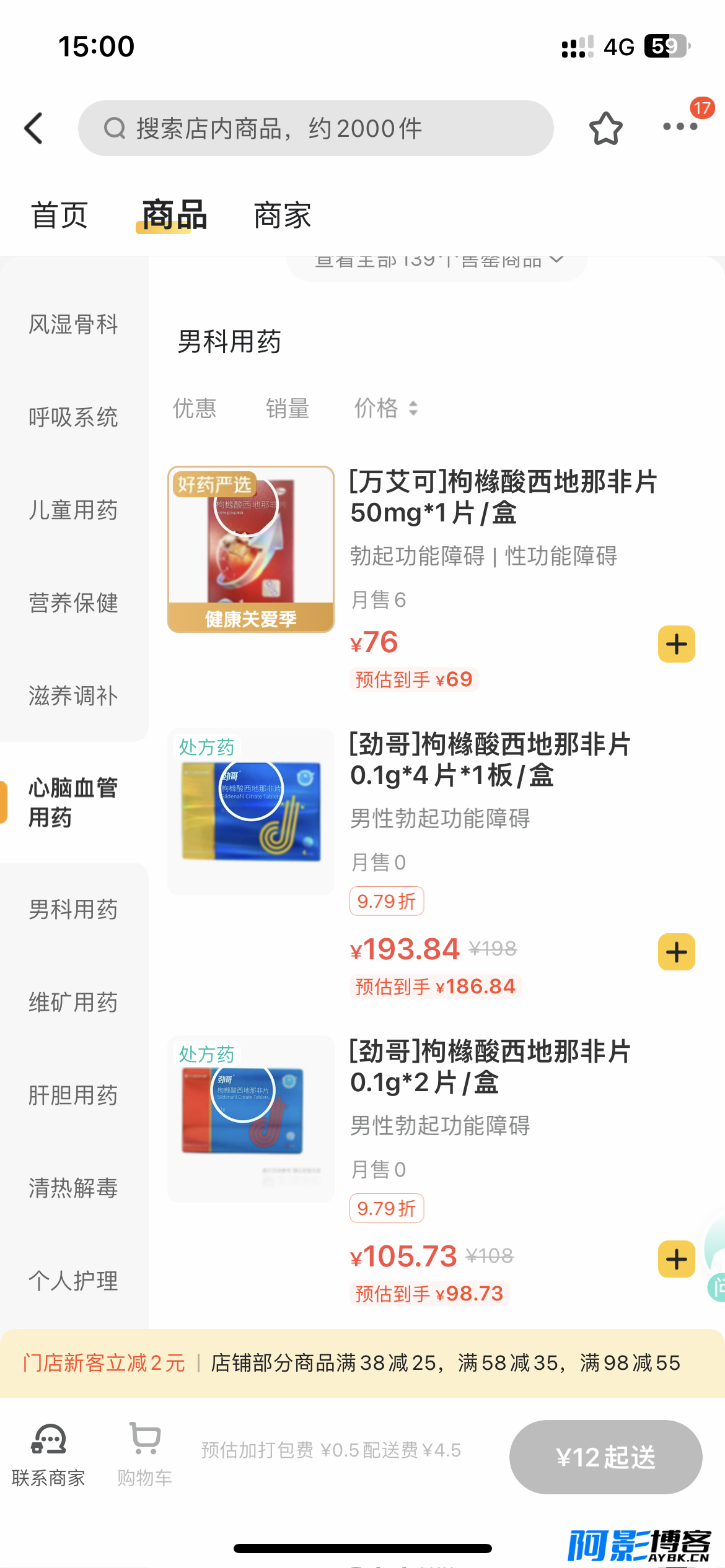
Task: Add 万艾可 50mg*1片 to cart
Action: pyautogui.click(x=676, y=644)
